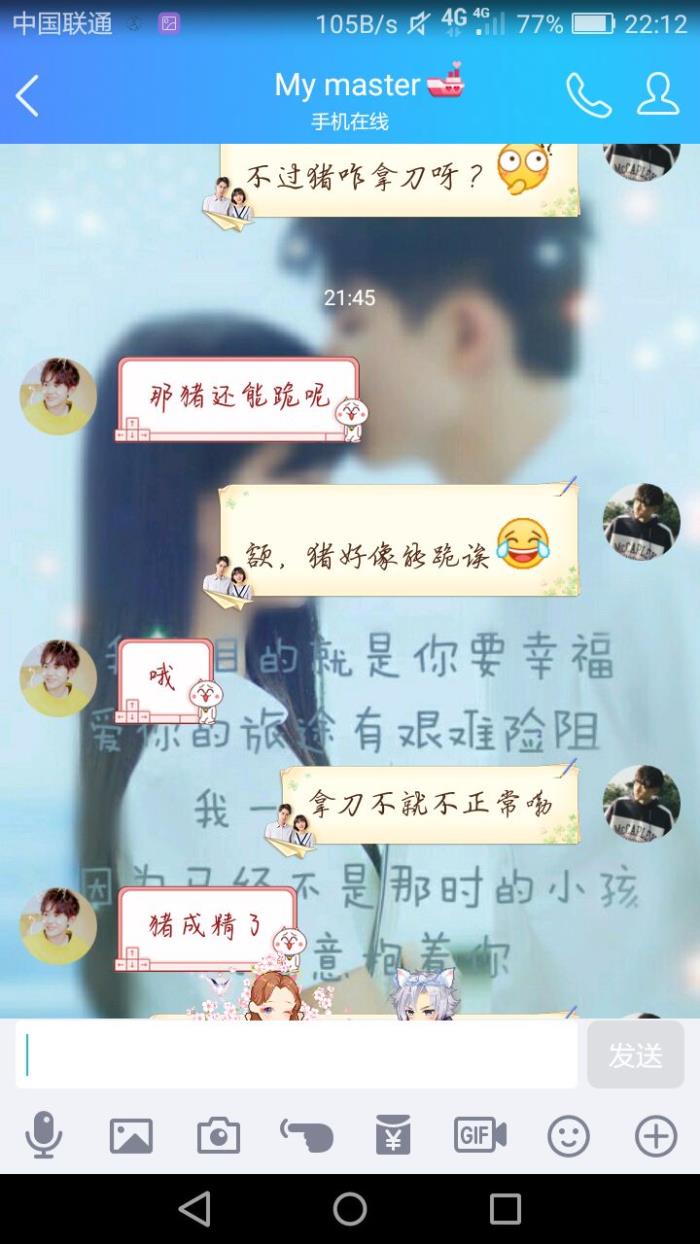This screenshot has width=700, height=1244.
Task: Send a poke with the hand icon
Action: tap(306, 1135)
